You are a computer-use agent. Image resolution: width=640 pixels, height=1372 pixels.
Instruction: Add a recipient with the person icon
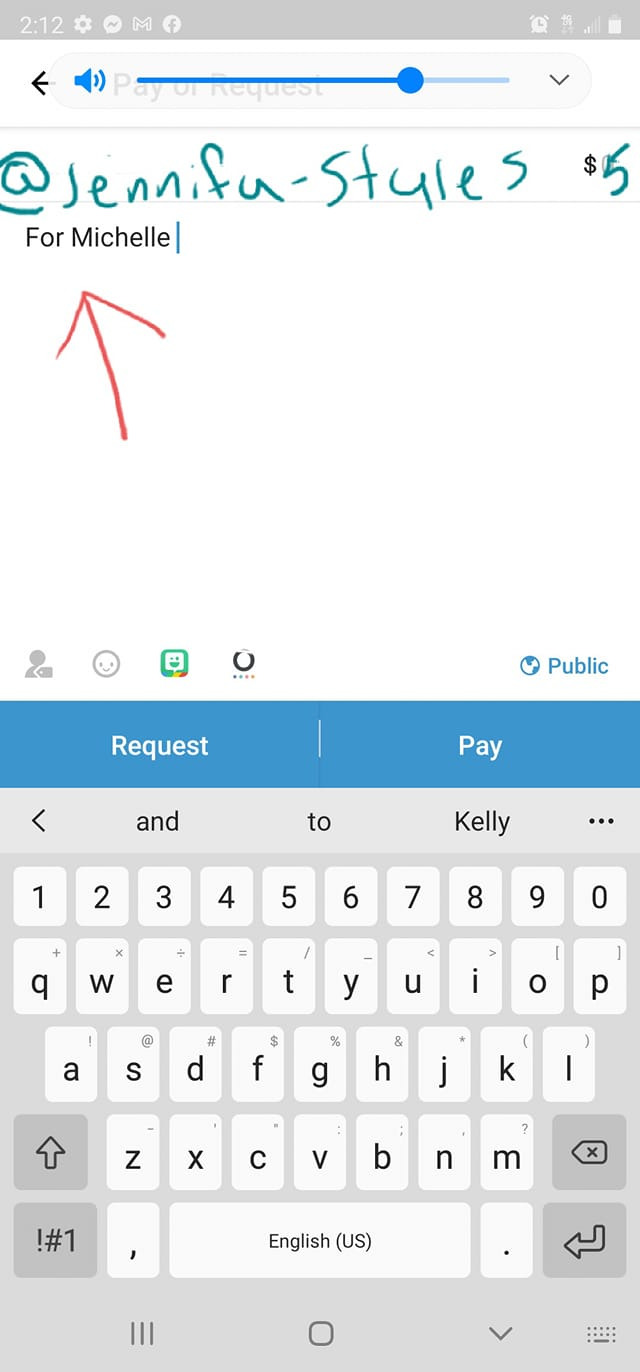click(39, 664)
